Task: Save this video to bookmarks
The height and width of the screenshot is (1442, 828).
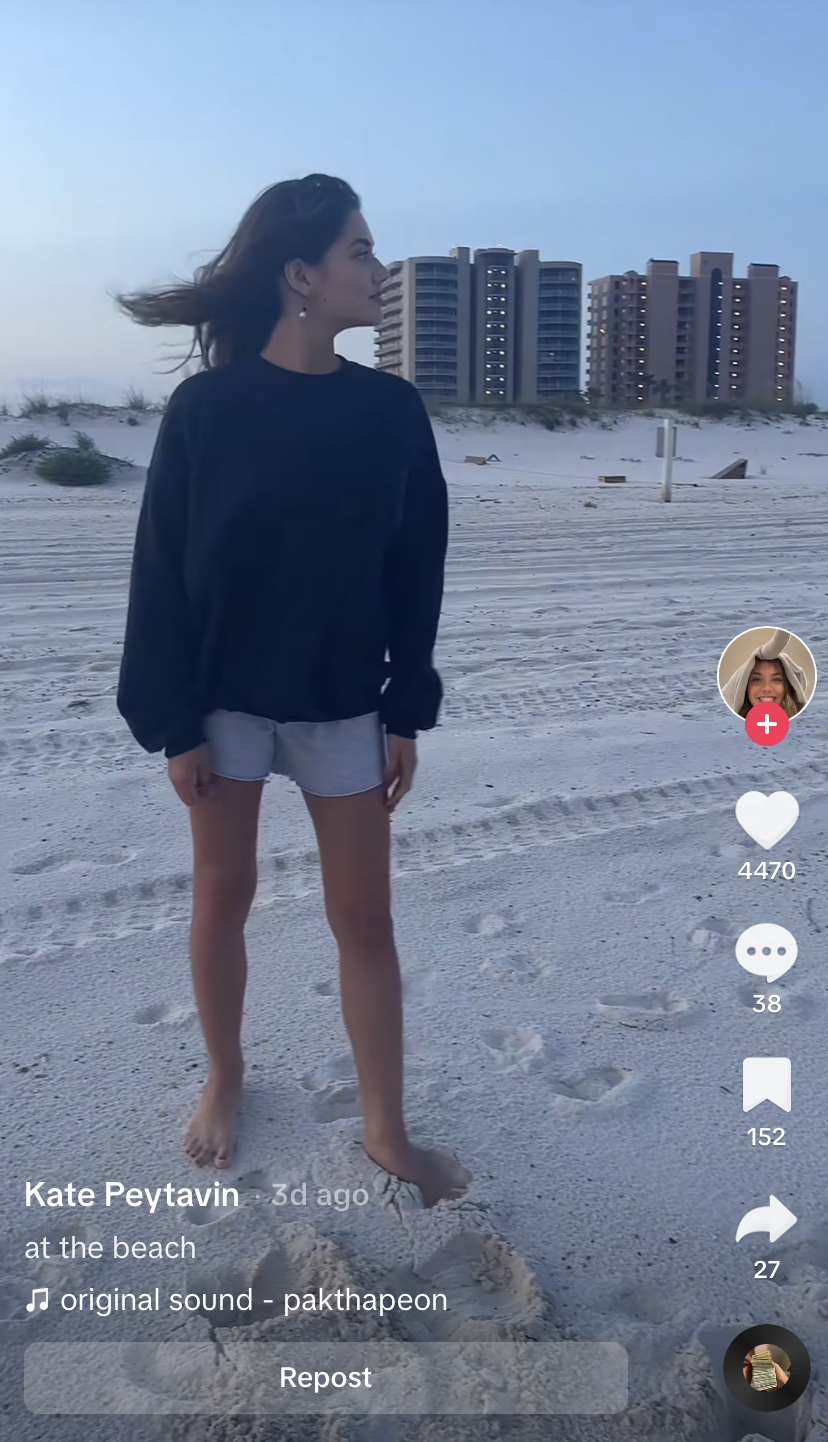Action: (767, 1085)
